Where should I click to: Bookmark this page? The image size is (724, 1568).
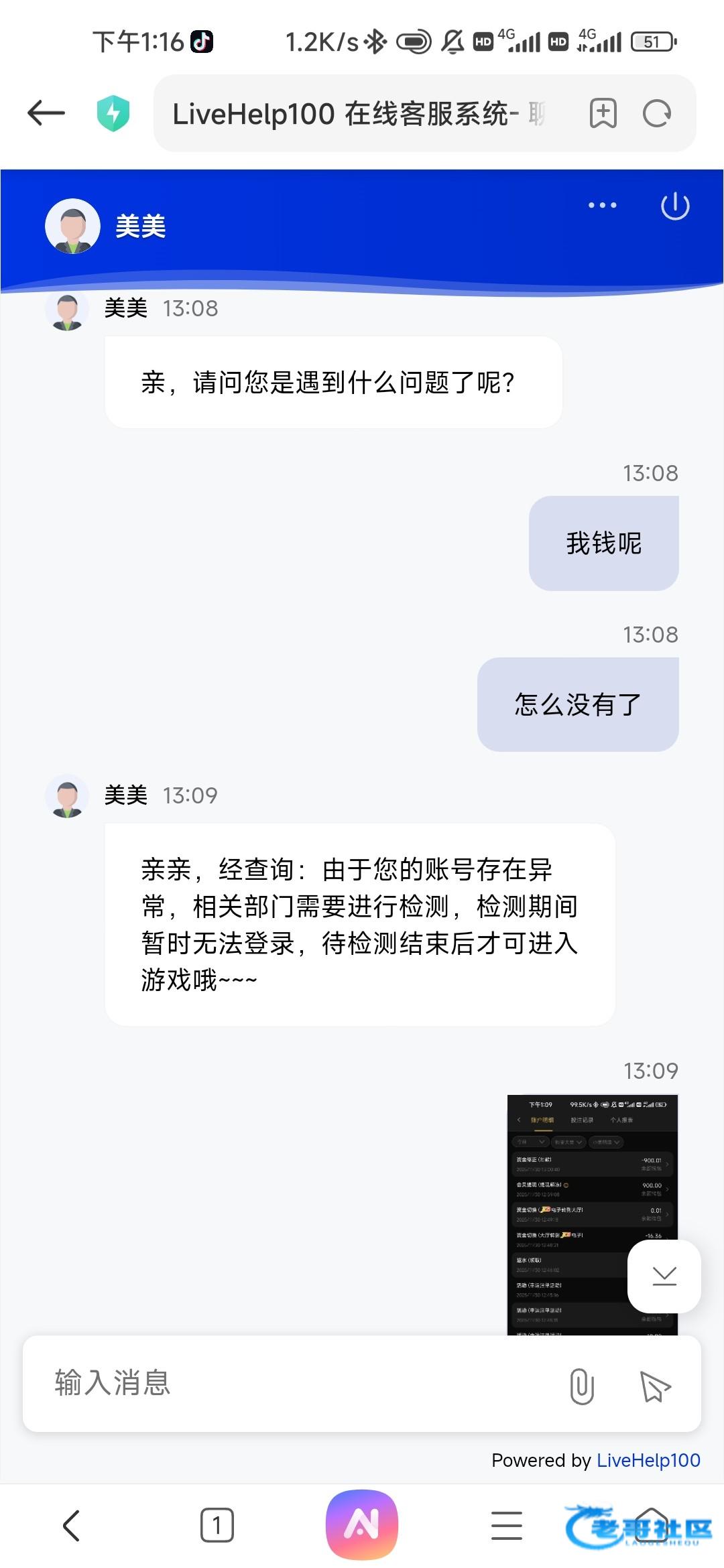(603, 113)
